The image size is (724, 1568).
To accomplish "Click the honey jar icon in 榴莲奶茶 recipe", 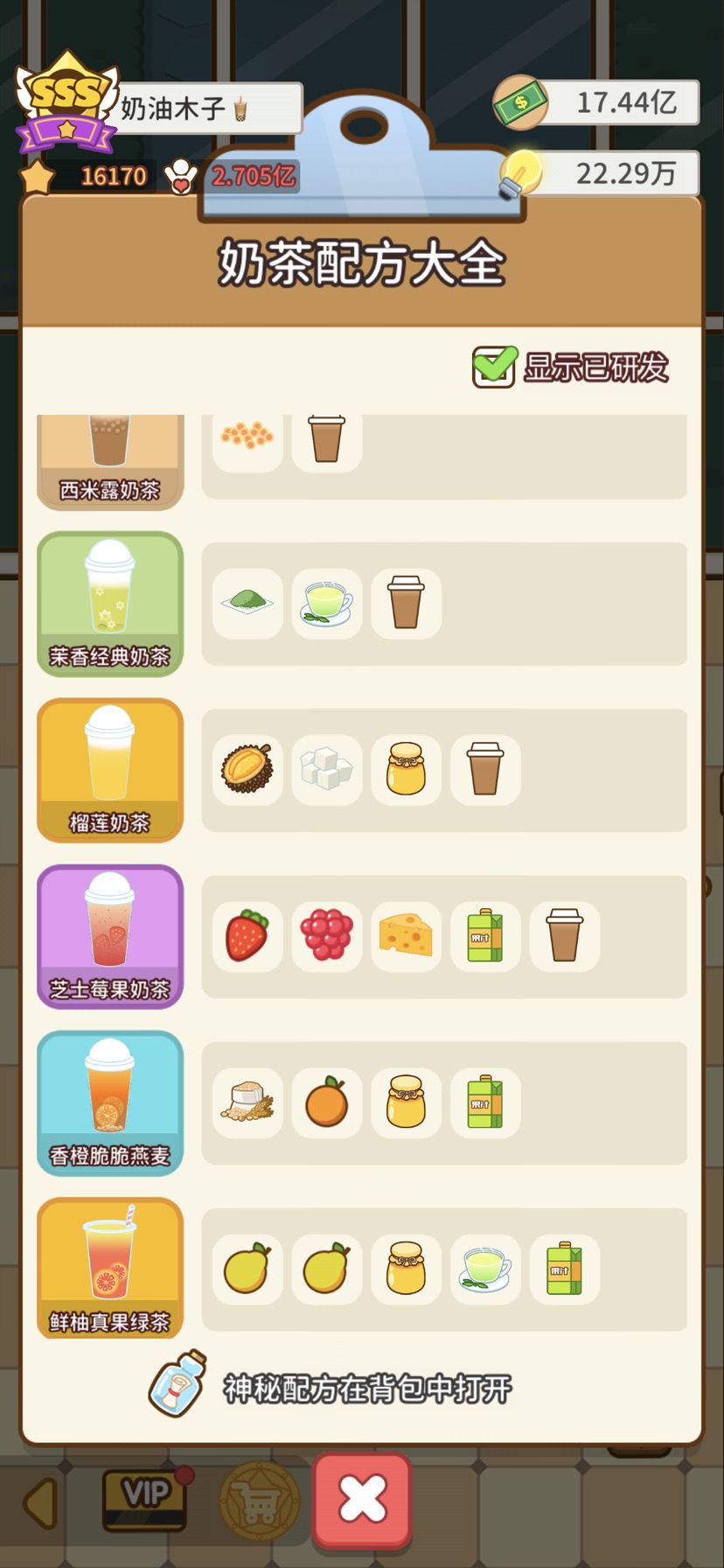I will point(406,769).
